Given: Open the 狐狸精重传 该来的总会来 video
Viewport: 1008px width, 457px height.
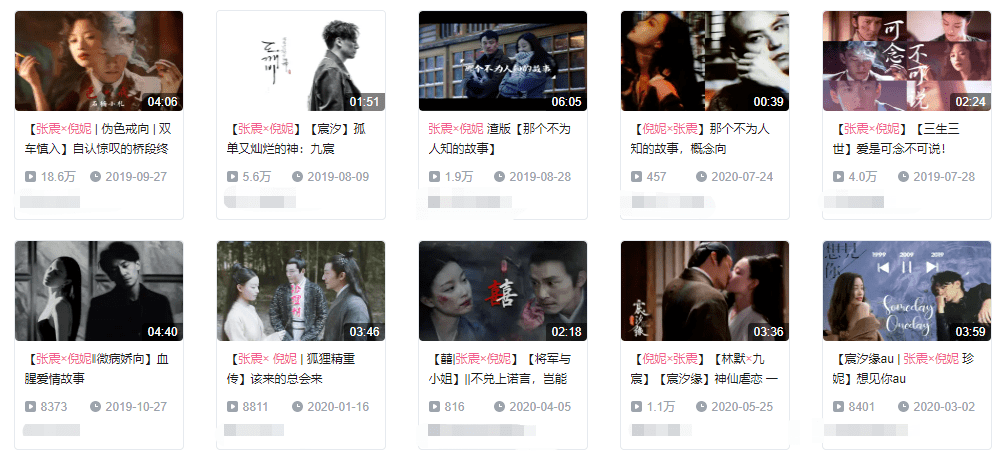Looking at the screenshot, I should [301, 291].
